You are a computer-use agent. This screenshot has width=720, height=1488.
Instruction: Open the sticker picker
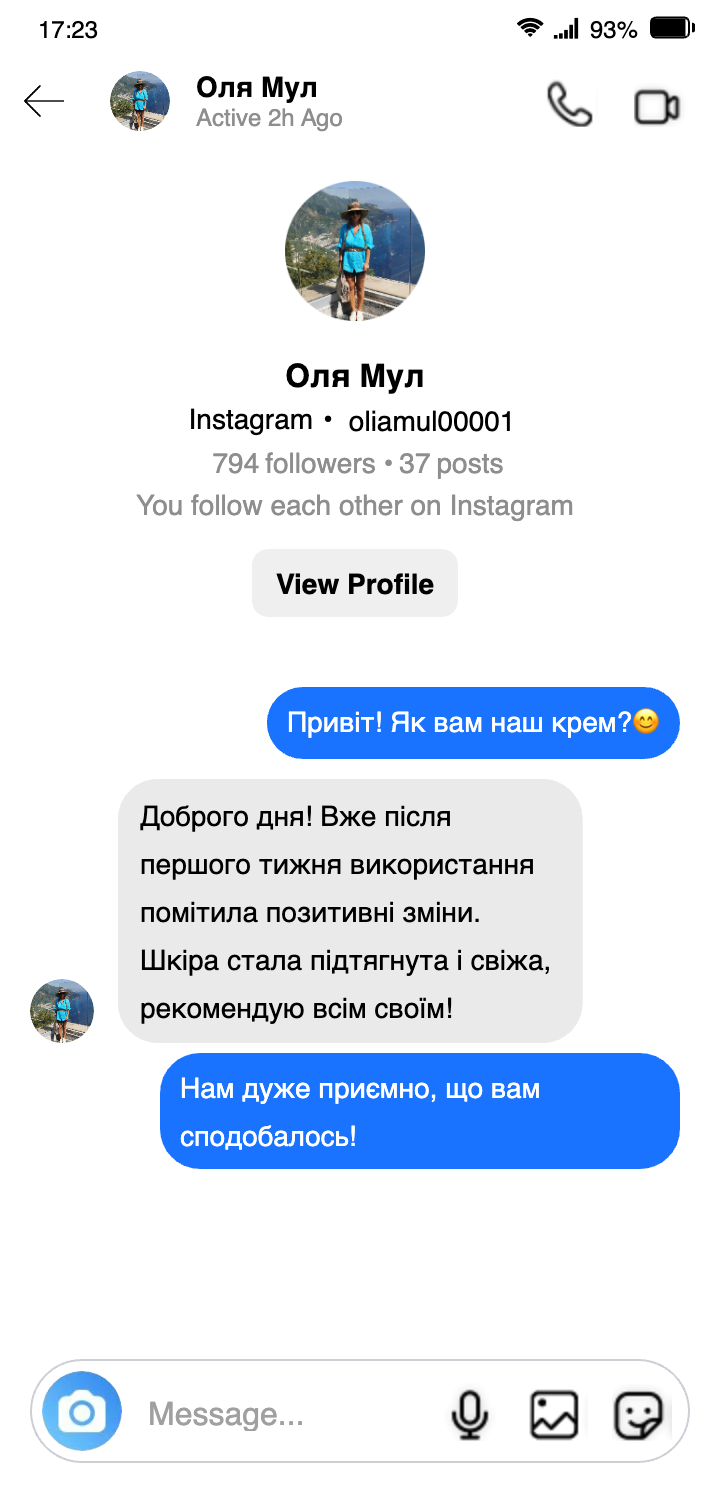tap(637, 1414)
